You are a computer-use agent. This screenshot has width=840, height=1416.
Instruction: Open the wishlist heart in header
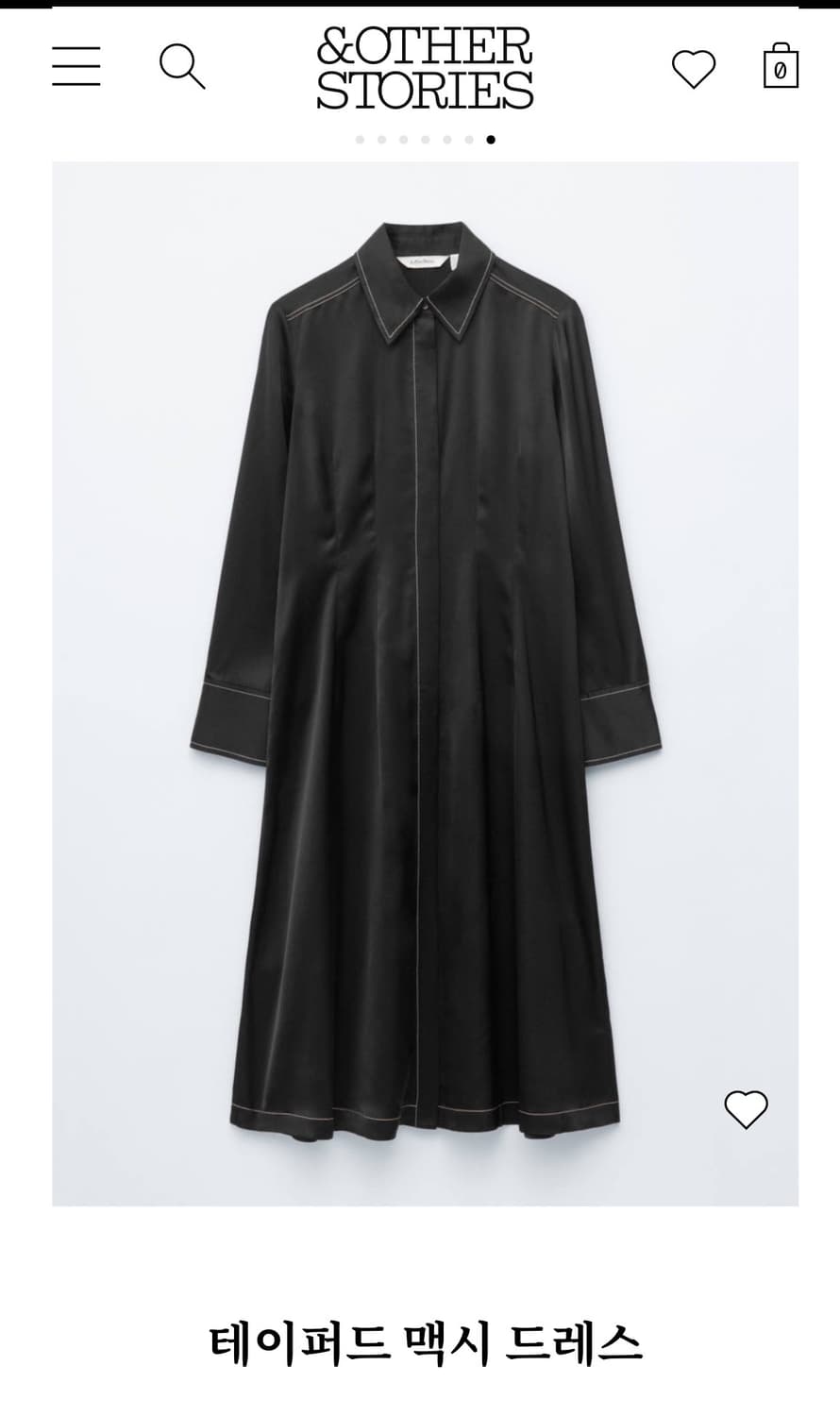tap(694, 69)
